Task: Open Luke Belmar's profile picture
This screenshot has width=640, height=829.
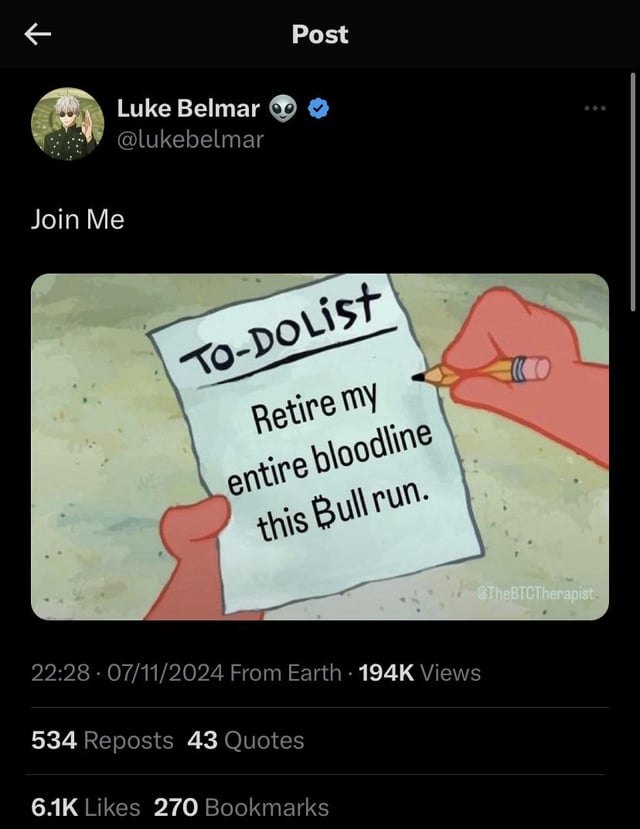Action: pos(68,124)
